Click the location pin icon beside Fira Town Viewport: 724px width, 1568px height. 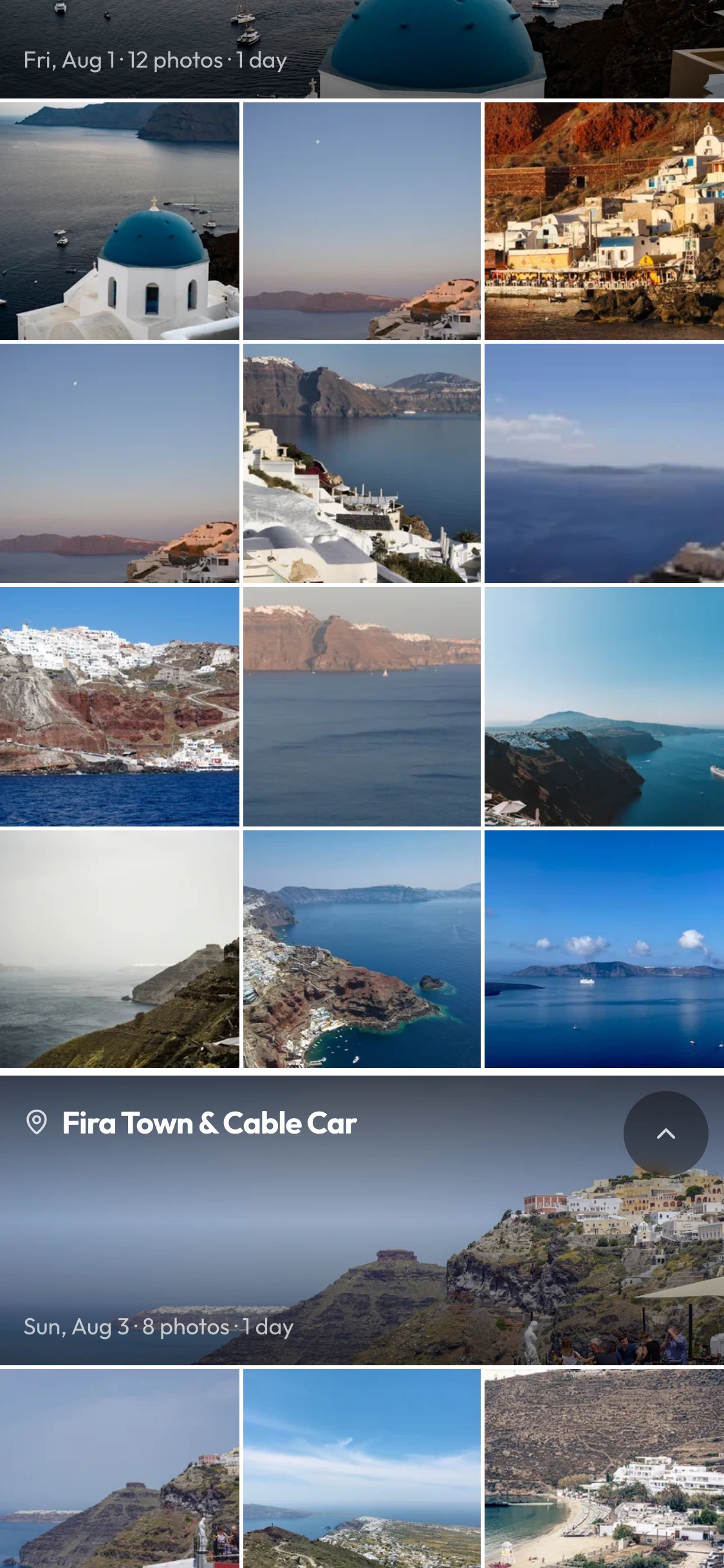[x=38, y=1123]
